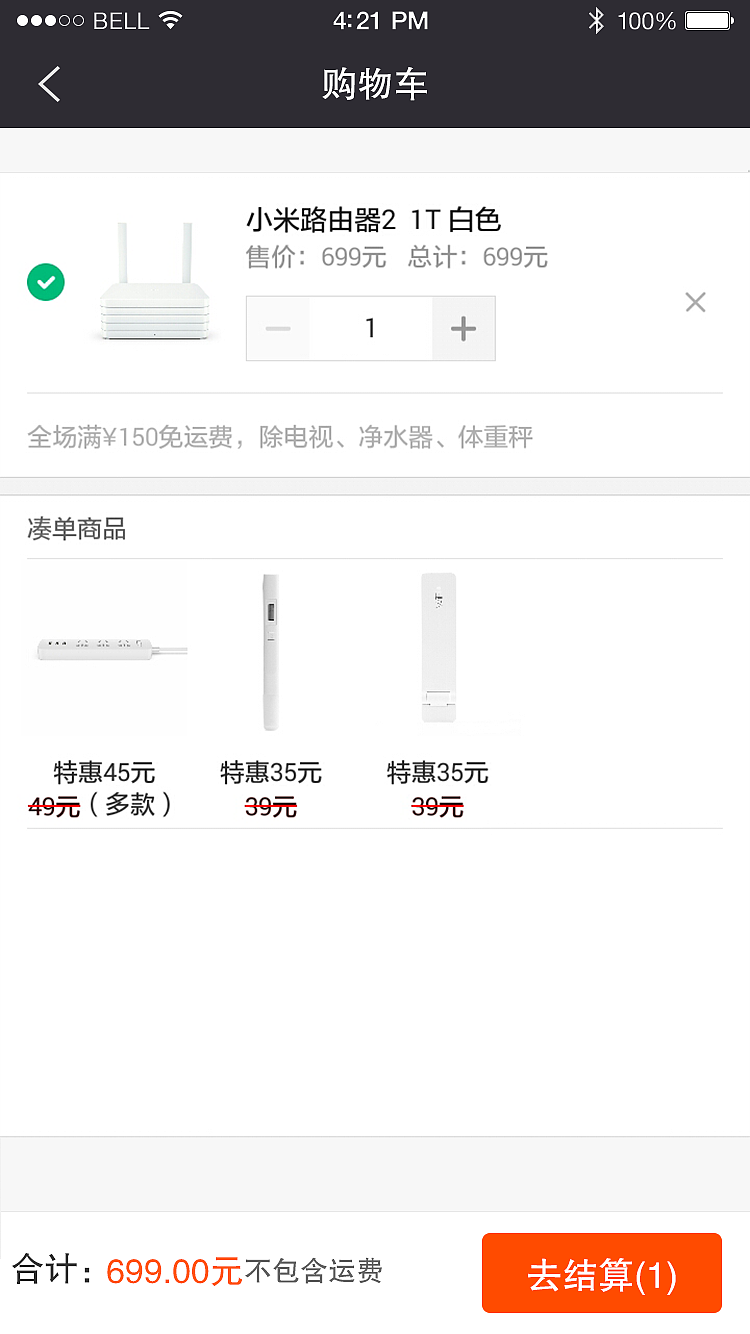Open the power strip add-on thumbnail

(105, 648)
